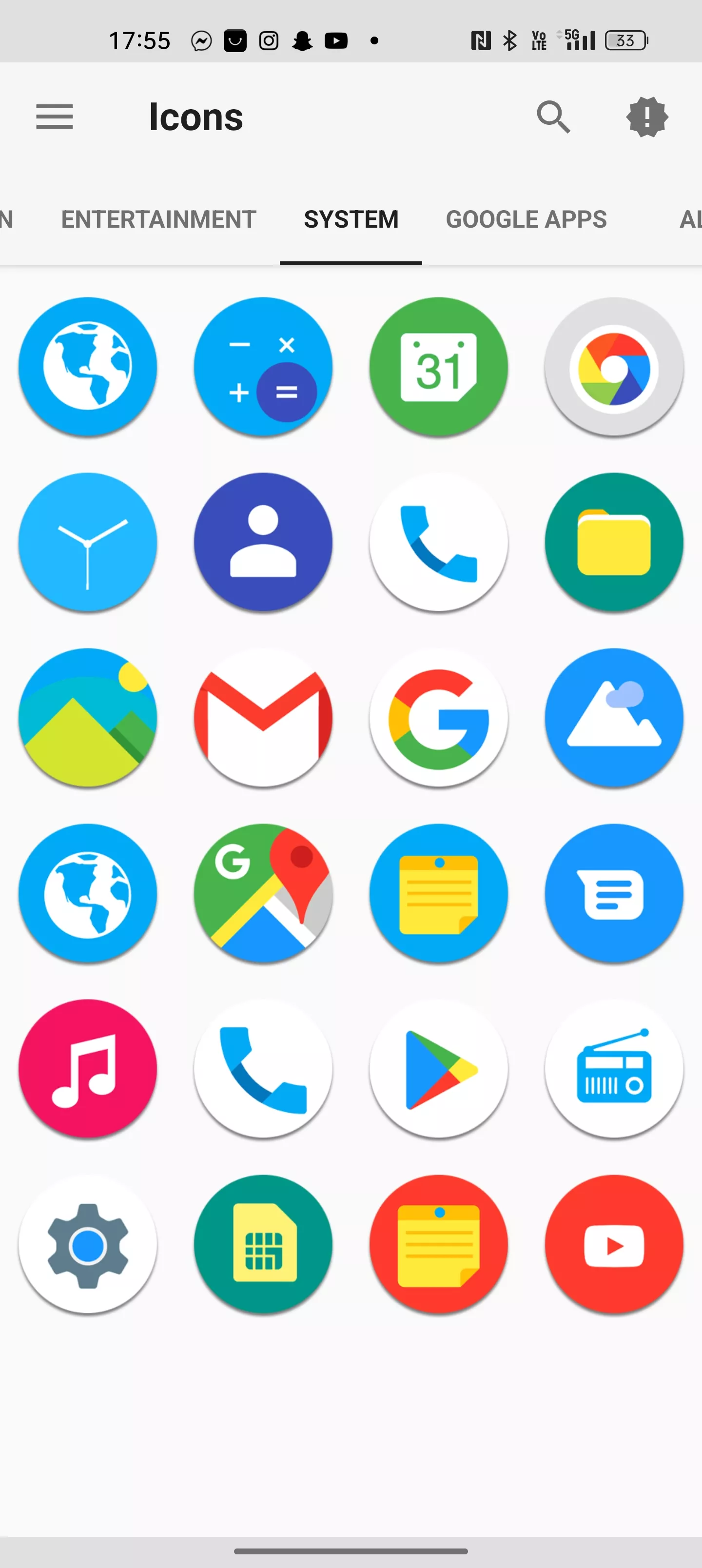The height and width of the screenshot is (1568, 702).
Task: Switch to the Entertainment tab
Action: [158, 219]
